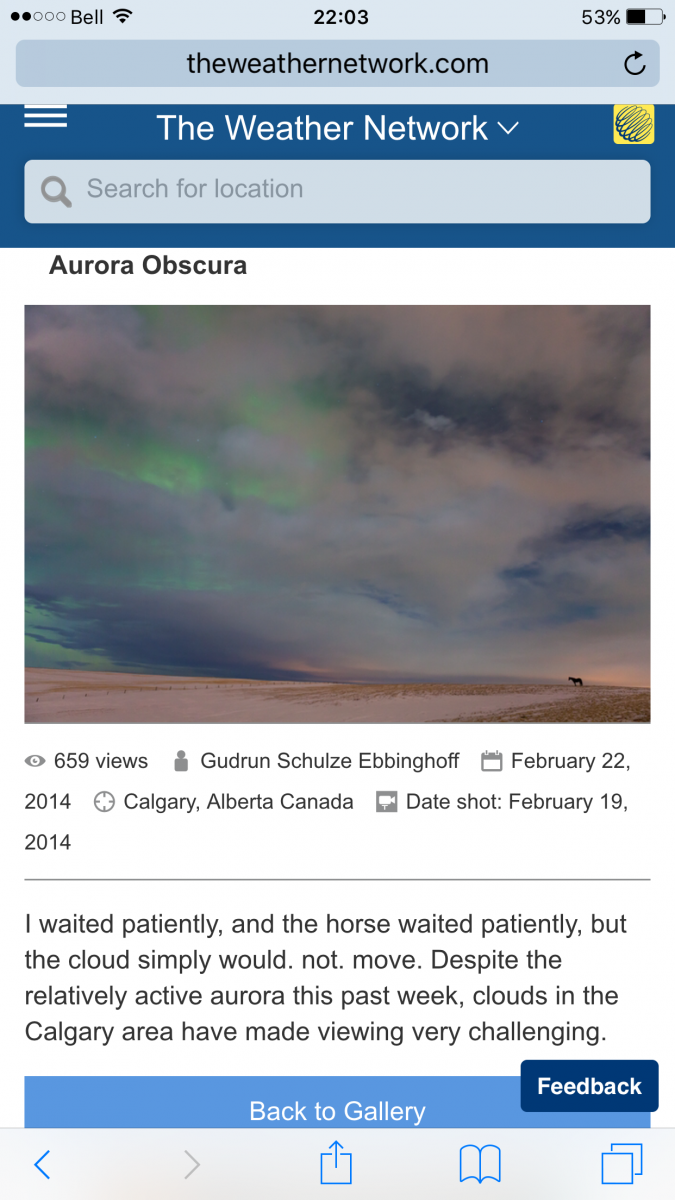Open the Aurora Obscura photo
This screenshot has width=675, height=1200.
tap(337, 514)
